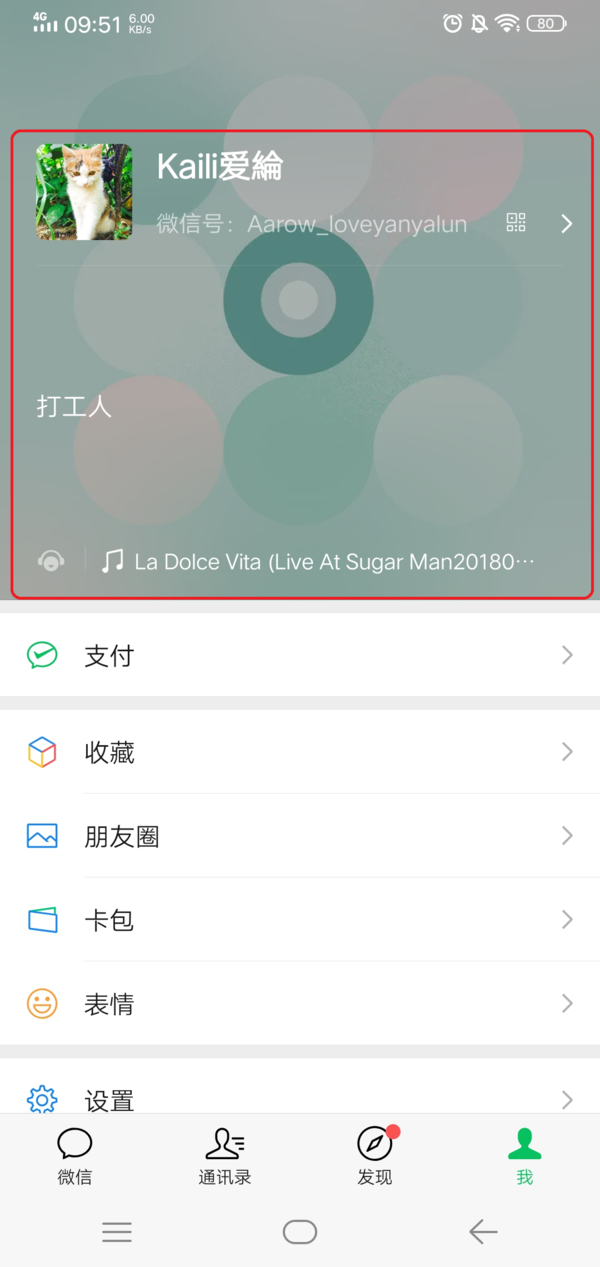Switch to the 微信 chats tab
Viewport: 600px width, 1267px height.
(x=75, y=1156)
